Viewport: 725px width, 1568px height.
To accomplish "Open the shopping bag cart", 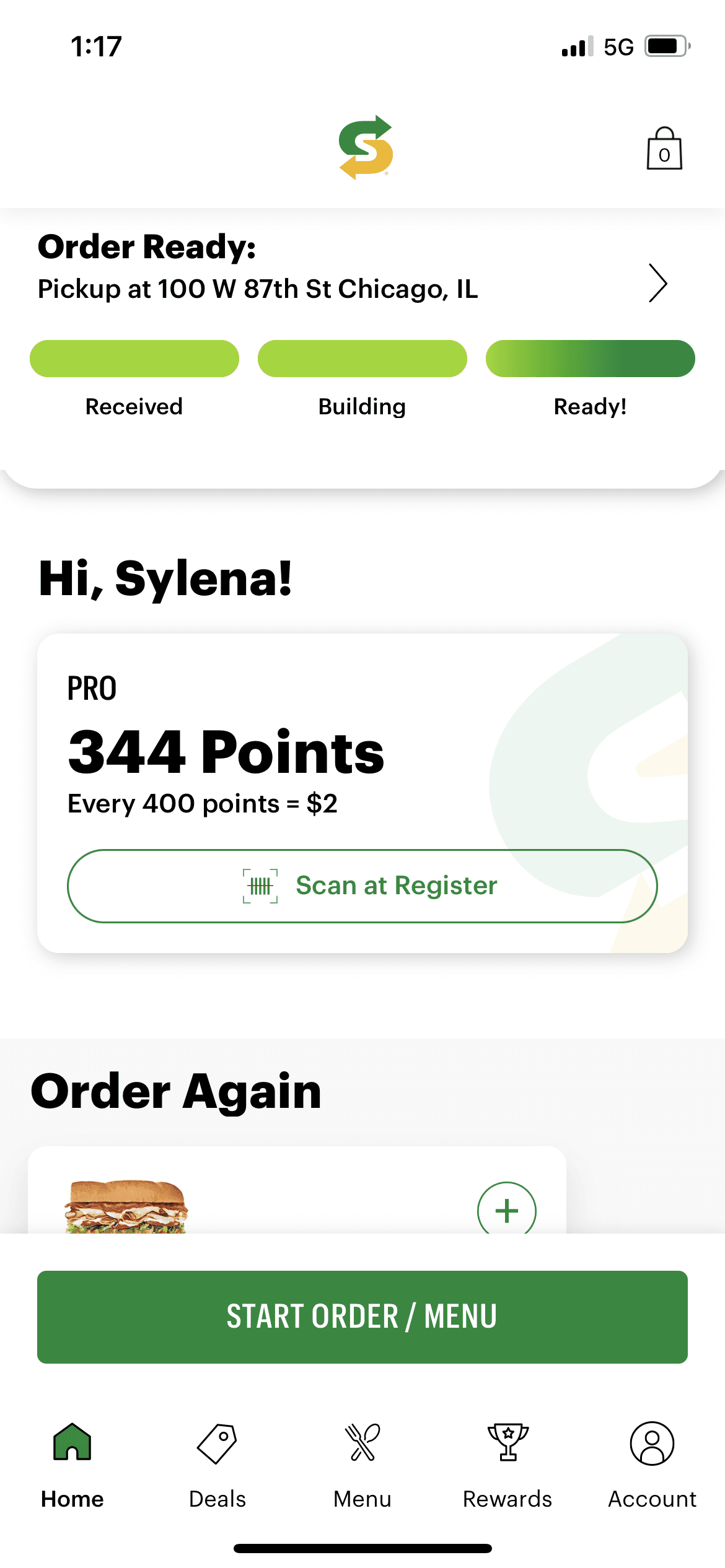I will pyautogui.click(x=664, y=149).
